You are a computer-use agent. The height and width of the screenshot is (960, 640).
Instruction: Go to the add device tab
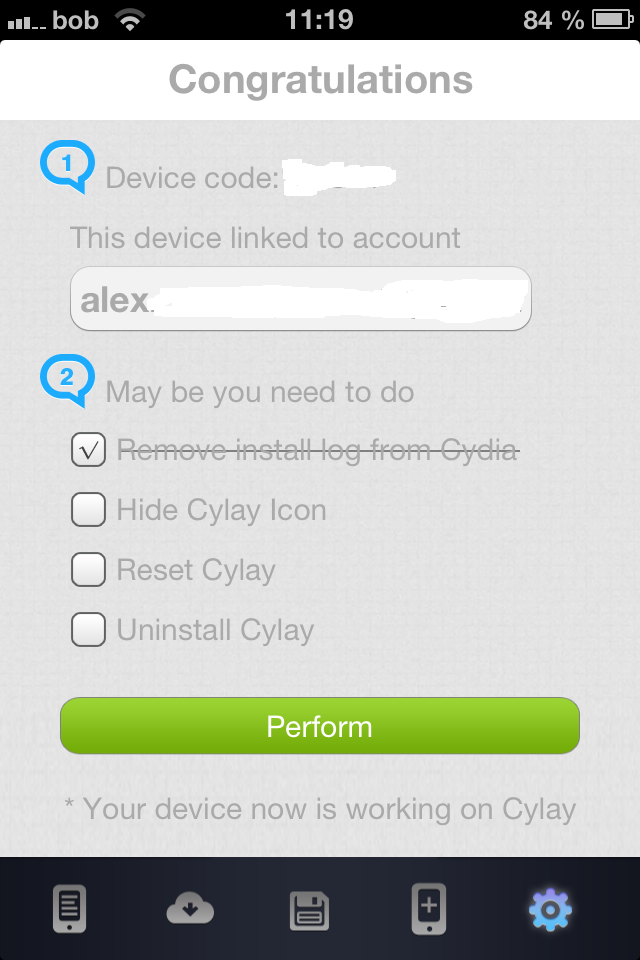click(429, 910)
